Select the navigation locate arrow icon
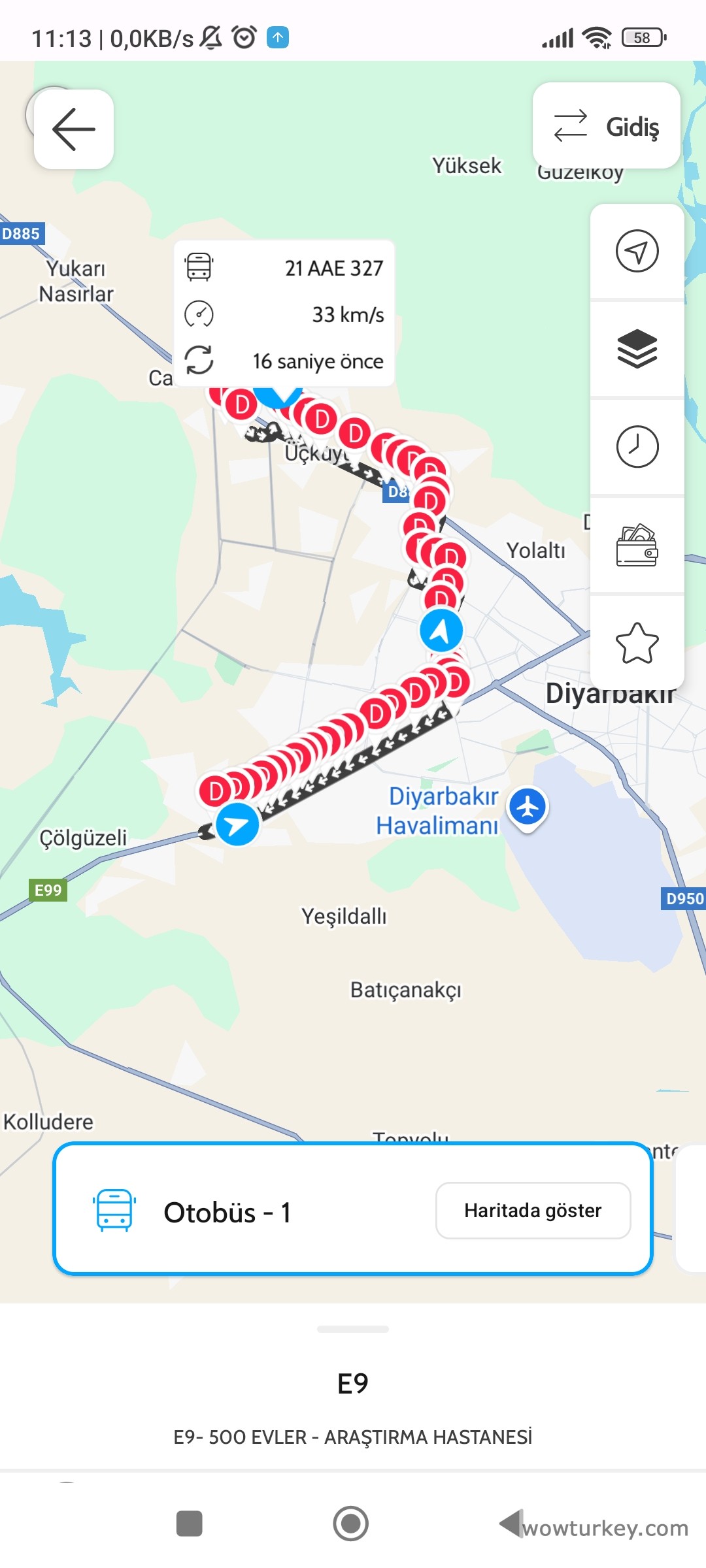Screen dimensions: 706x1568 pos(637,252)
